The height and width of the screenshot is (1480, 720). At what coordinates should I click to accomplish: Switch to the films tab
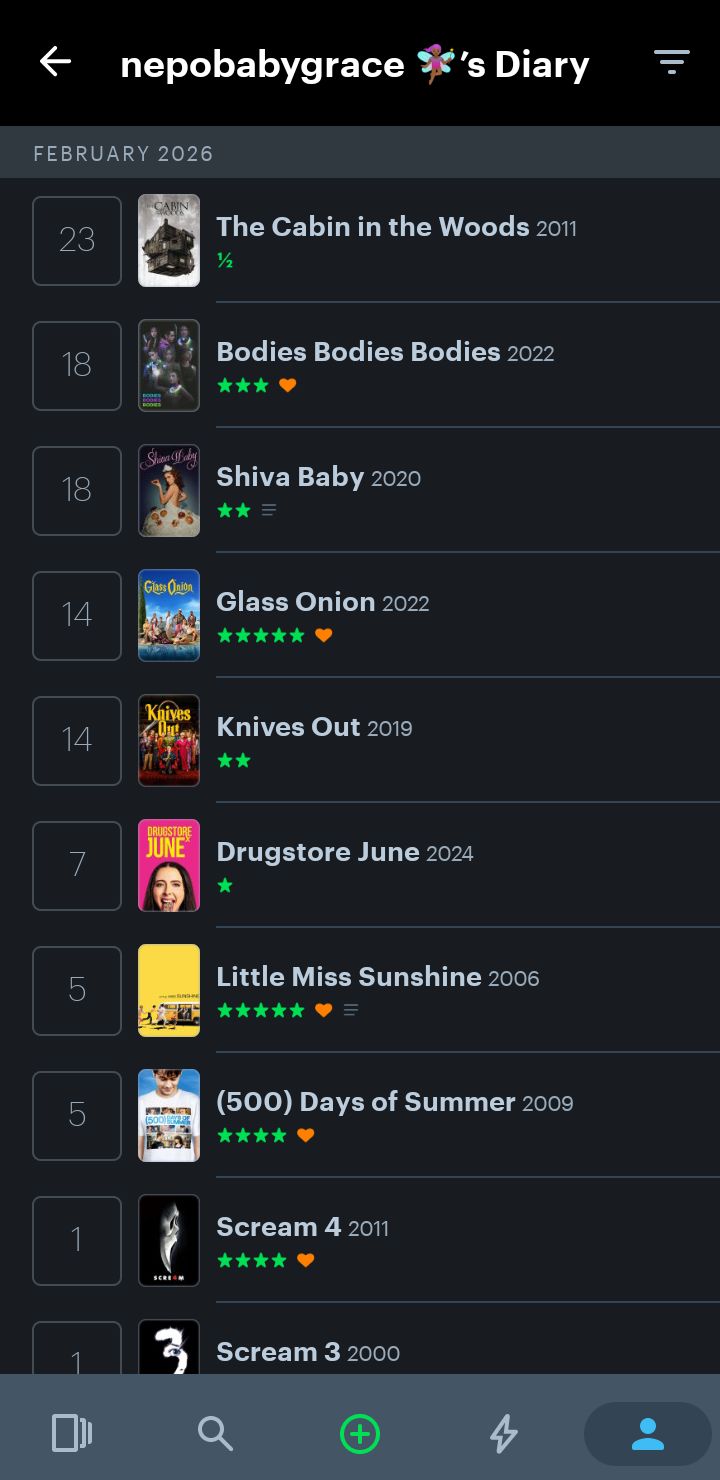tap(72, 1434)
